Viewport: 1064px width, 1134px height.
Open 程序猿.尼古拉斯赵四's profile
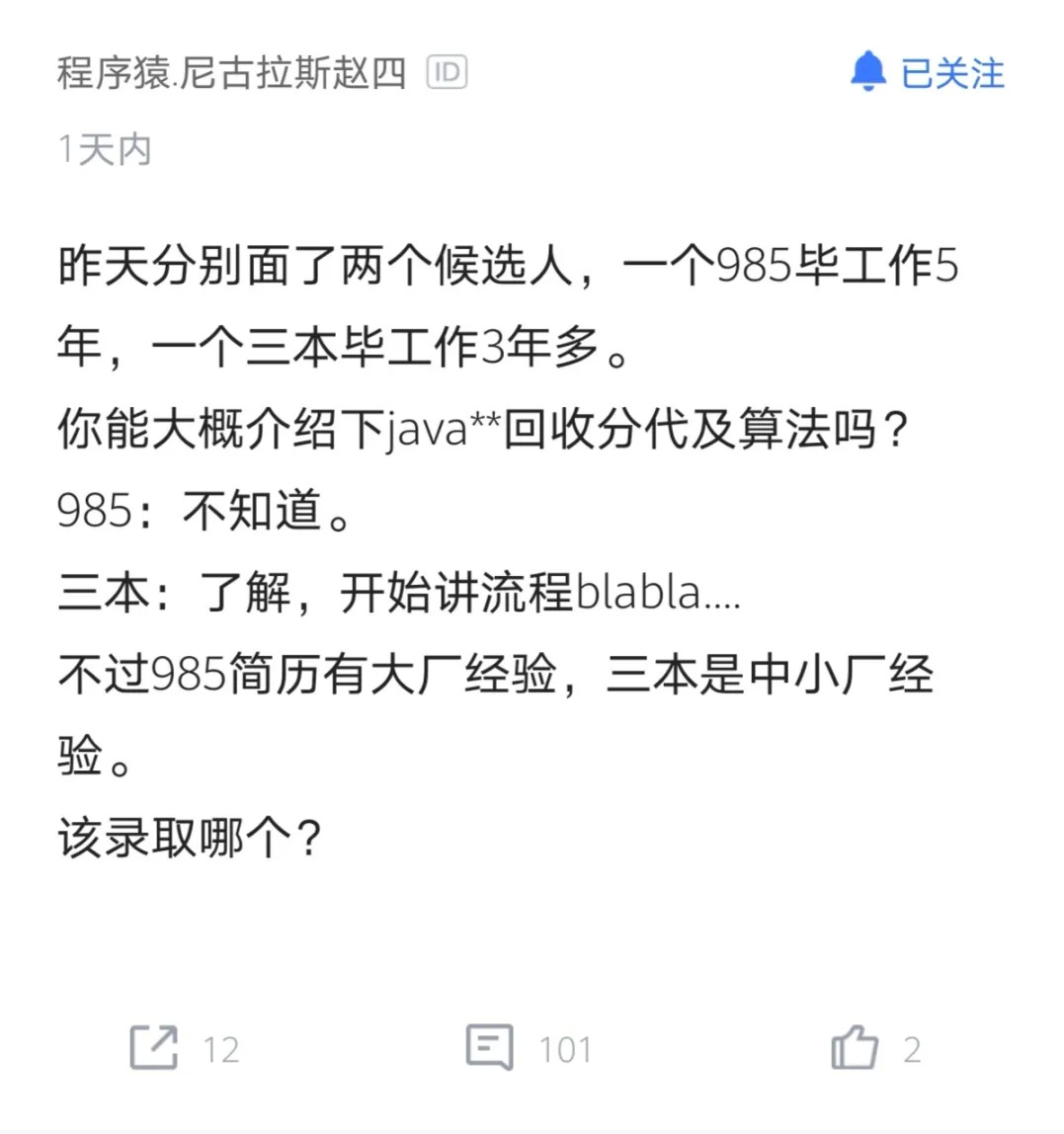click(x=231, y=73)
